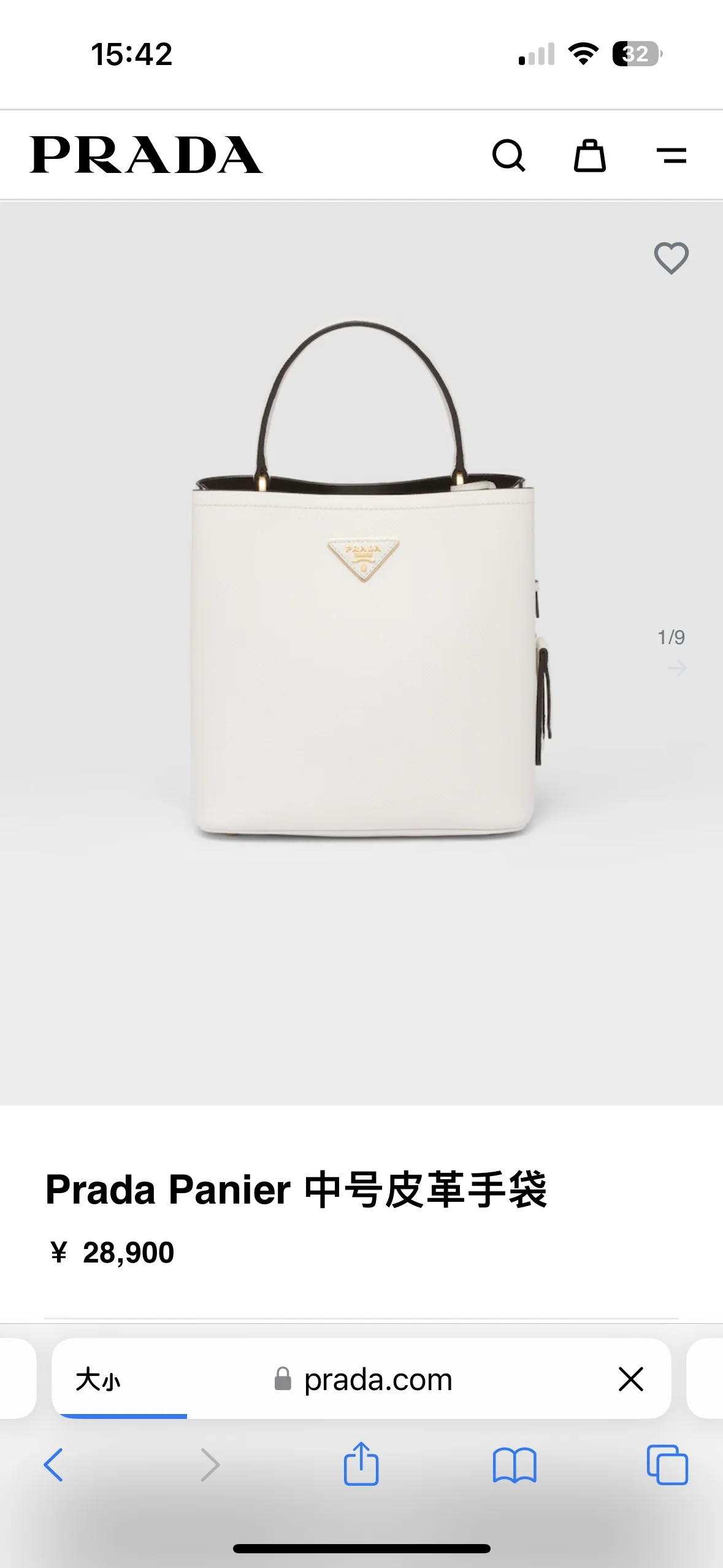Viewport: 723px width, 1568px height.
Task: Open the shopping bag
Action: (590, 155)
